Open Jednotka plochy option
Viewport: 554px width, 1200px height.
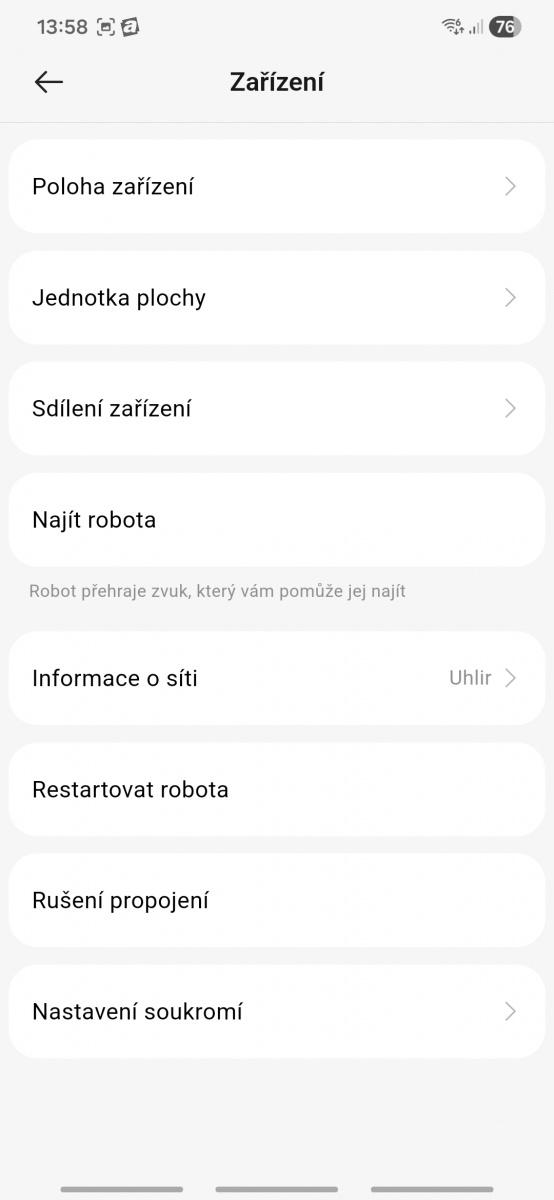coord(277,297)
